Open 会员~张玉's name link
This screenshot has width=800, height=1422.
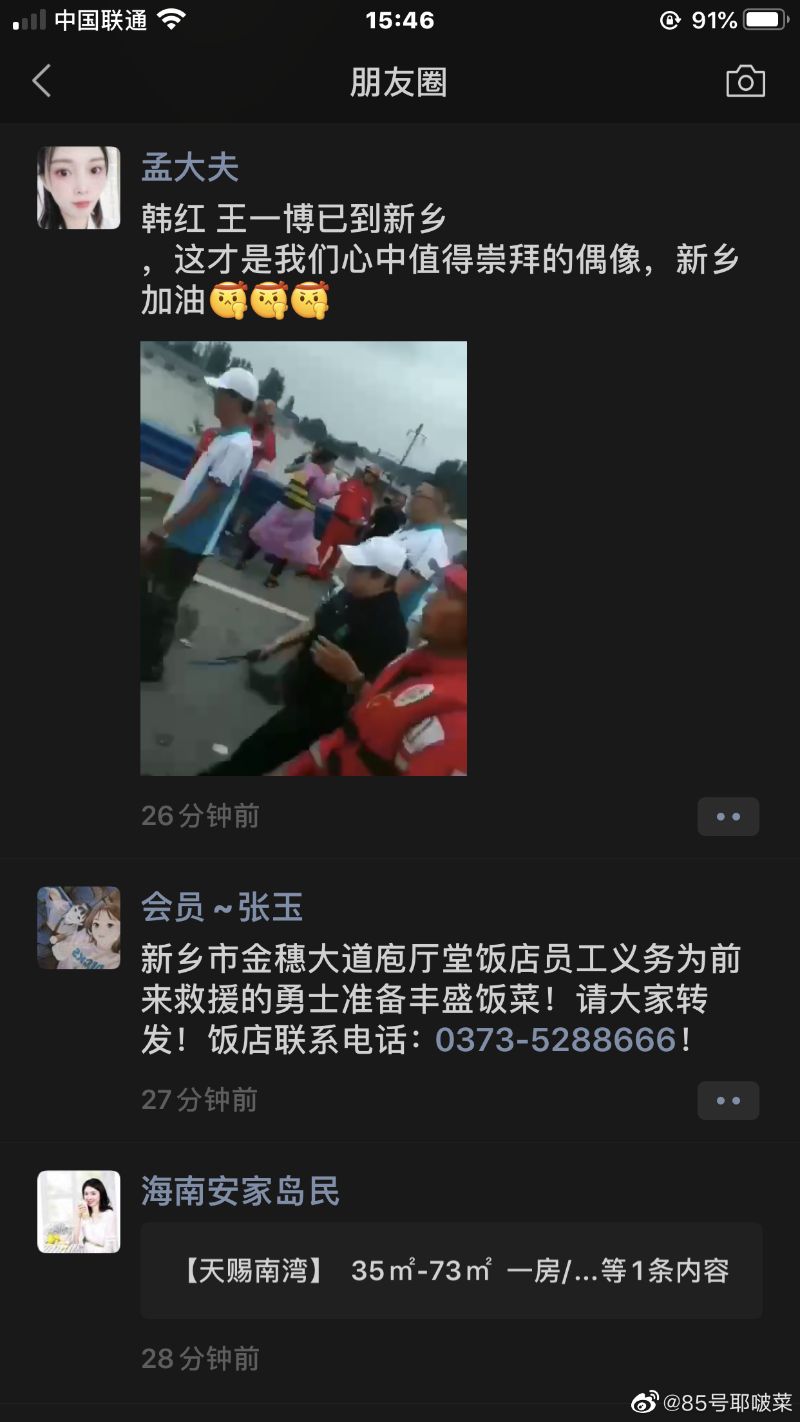click(221, 907)
